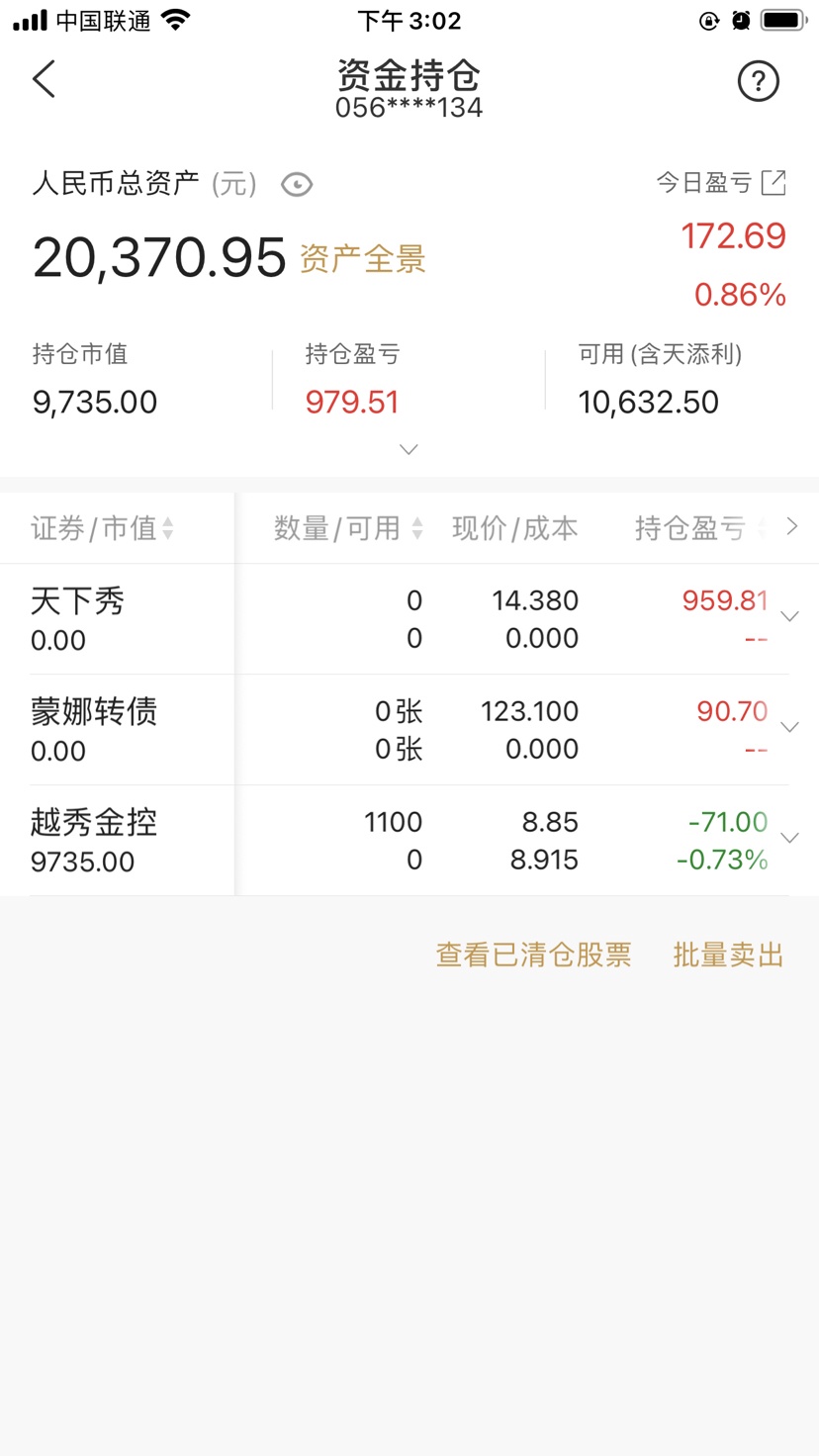
Task: Expand asset summary with the down chevron
Action: click(409, 449)
